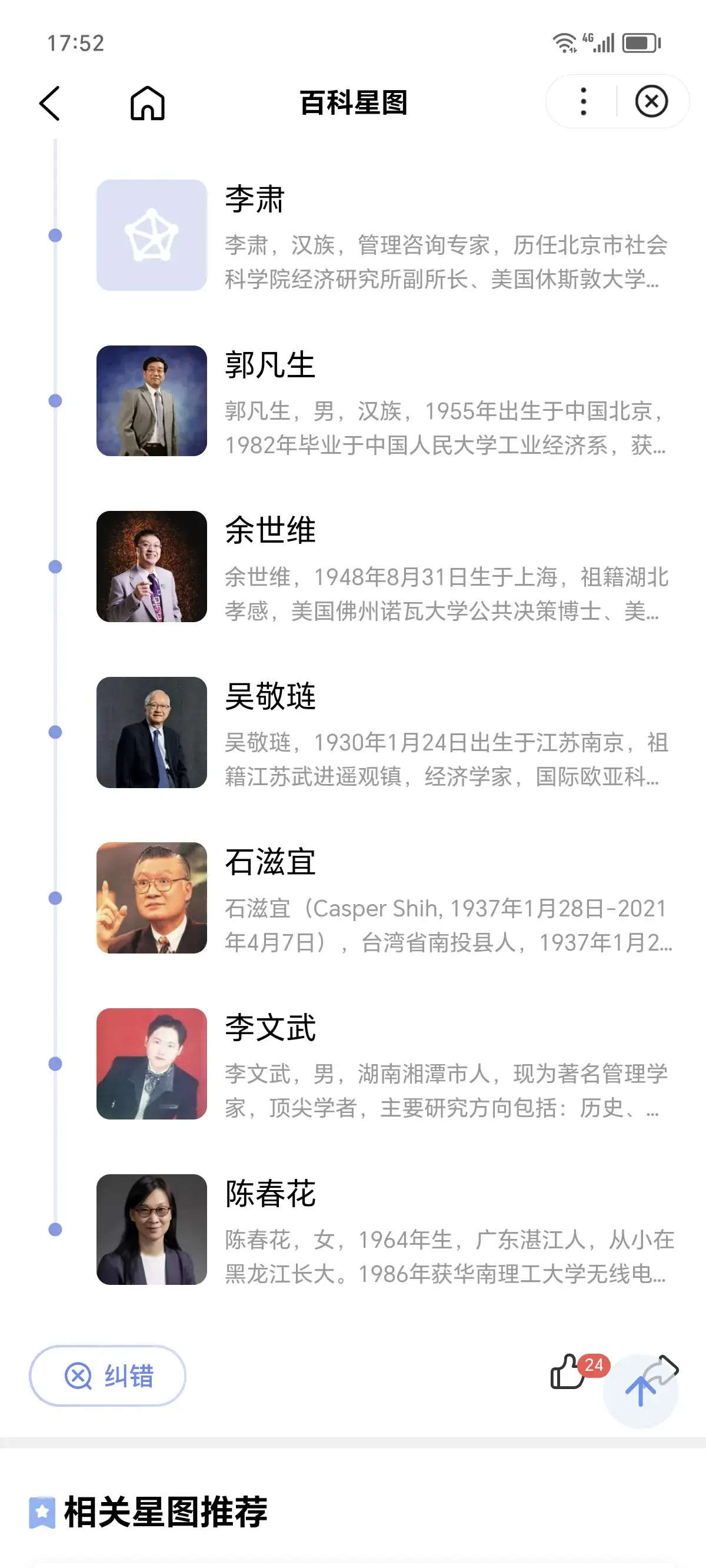
Task: Jump back to top with the up arrow
Action: (640, 1391)
